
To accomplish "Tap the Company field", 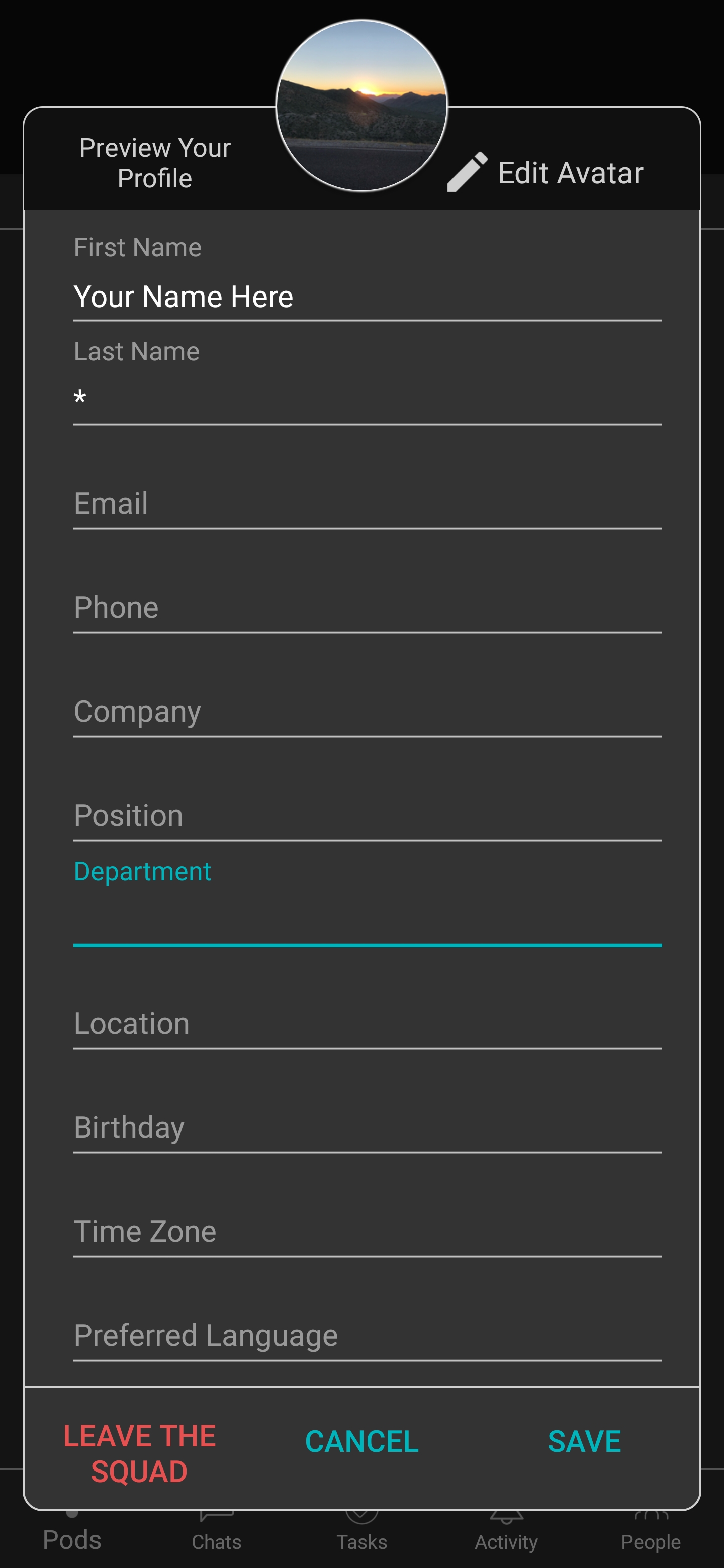I will pos(367,712).
